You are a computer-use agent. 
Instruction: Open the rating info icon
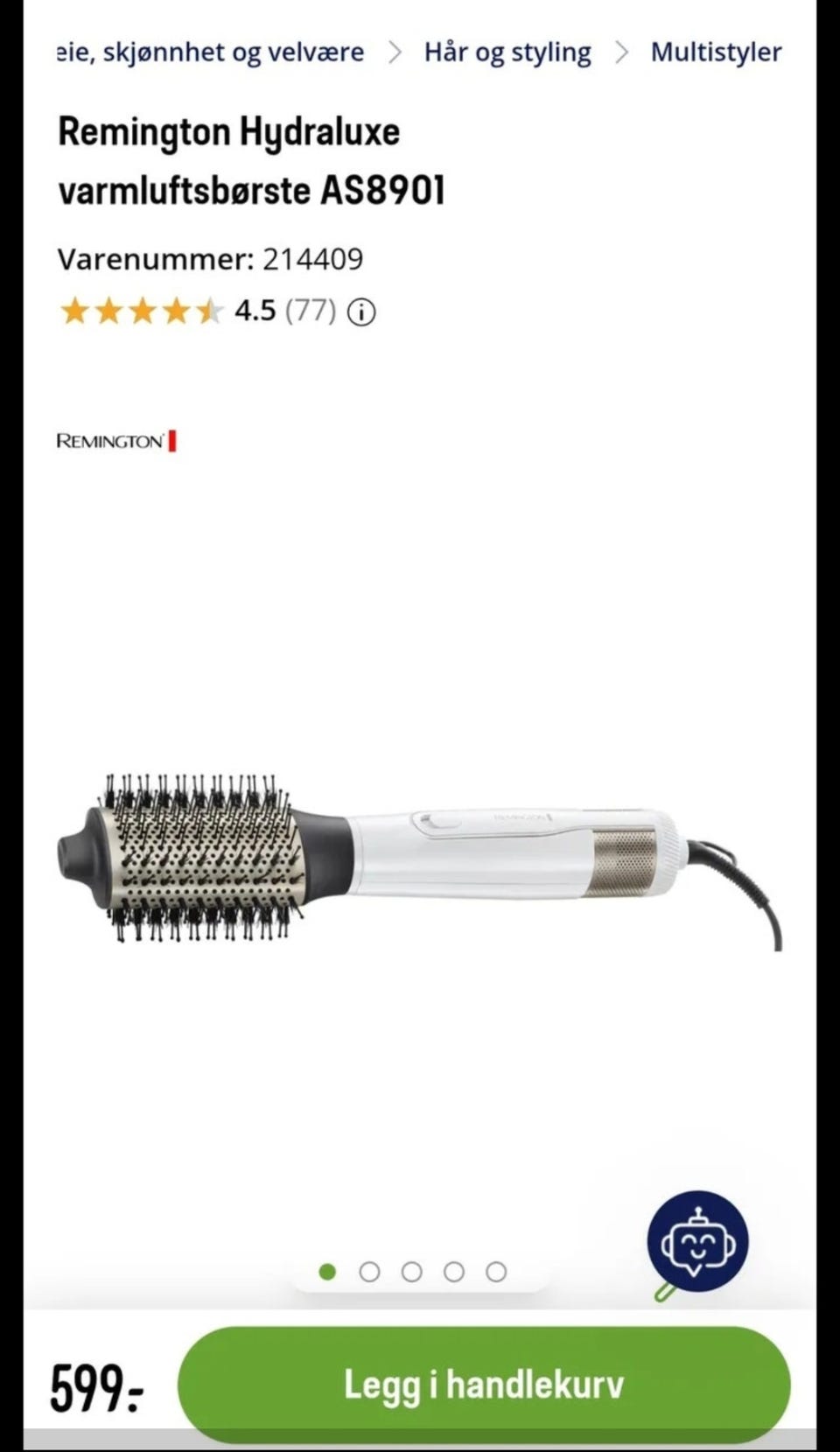coord(361,312)
